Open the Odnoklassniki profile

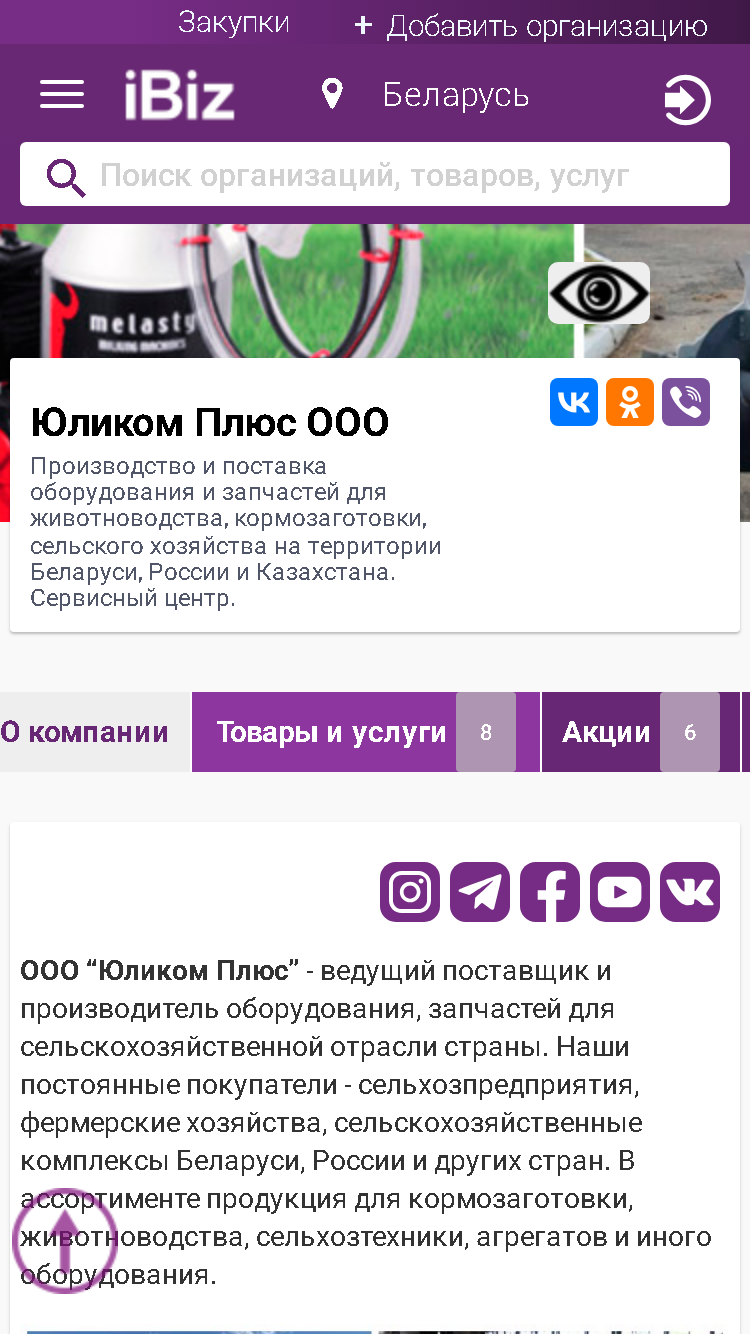pos(630,402)
